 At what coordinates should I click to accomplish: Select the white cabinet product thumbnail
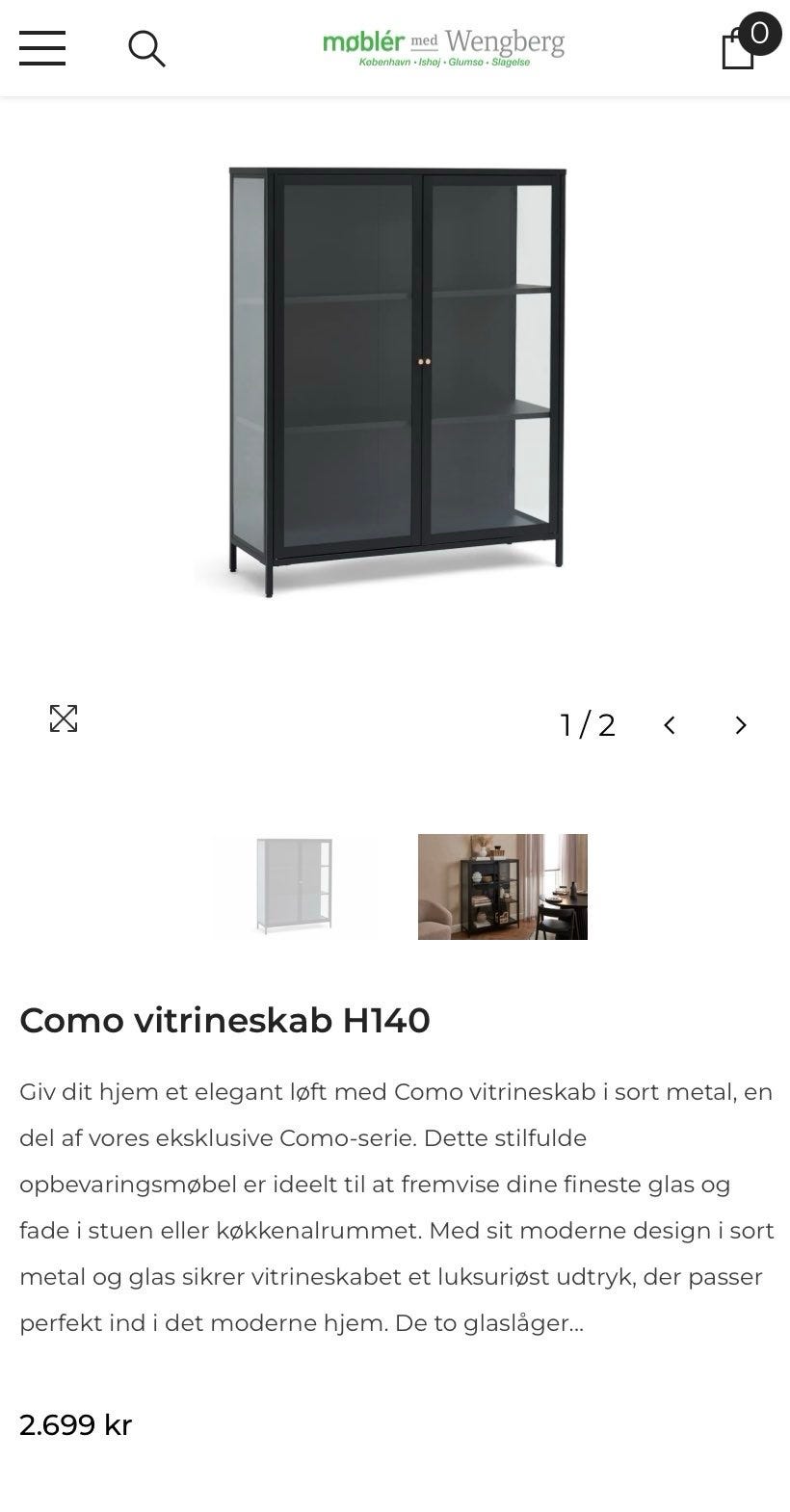pos(295,886)
